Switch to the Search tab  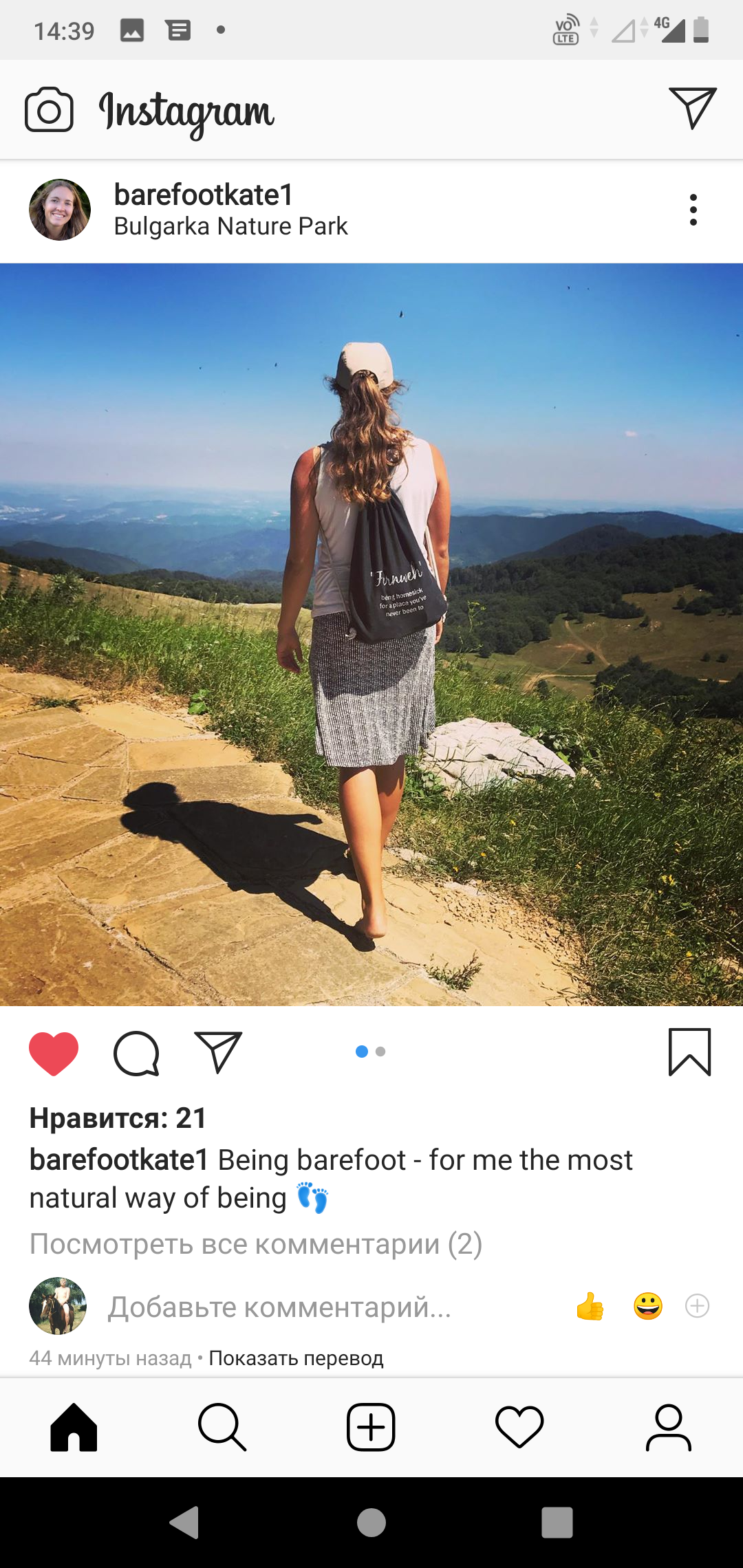tap(222, 1427)
